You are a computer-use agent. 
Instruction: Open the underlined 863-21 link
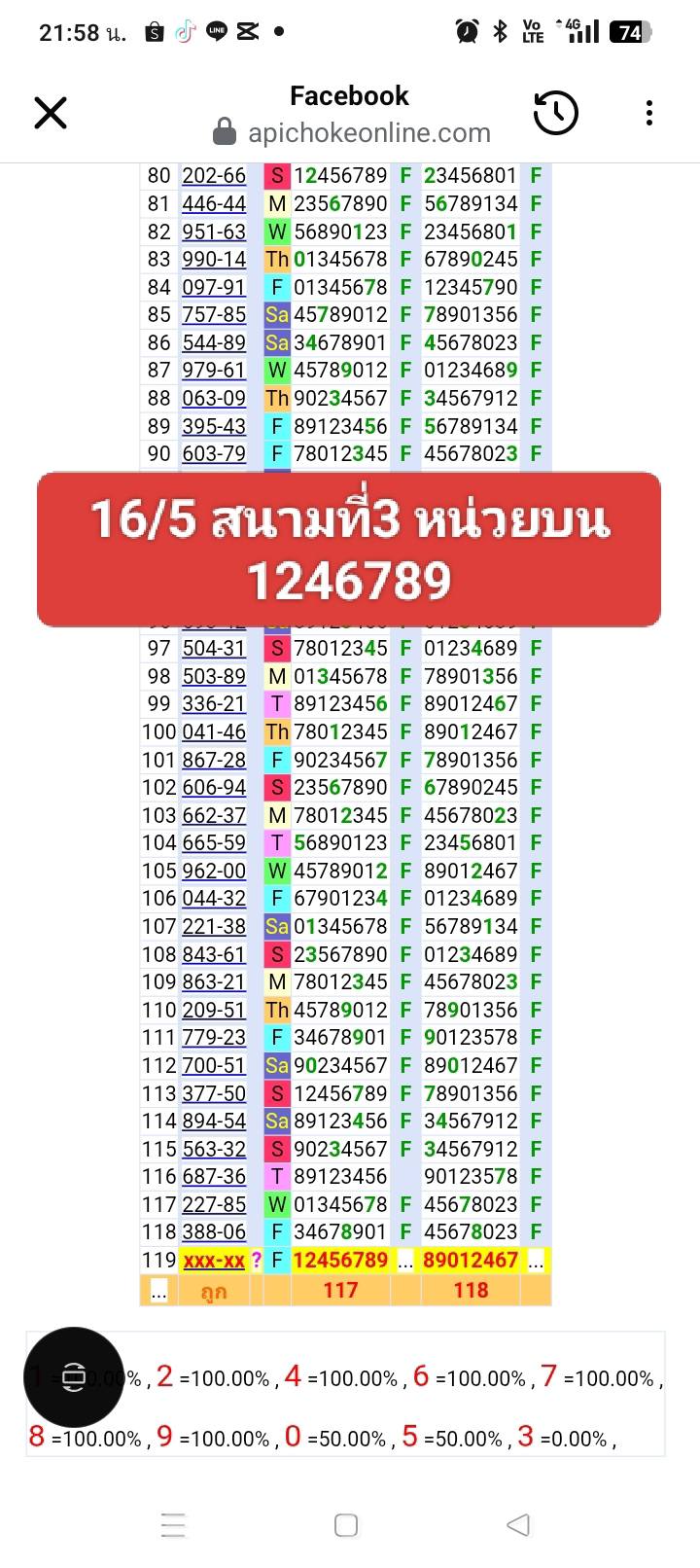pos(214,982)
